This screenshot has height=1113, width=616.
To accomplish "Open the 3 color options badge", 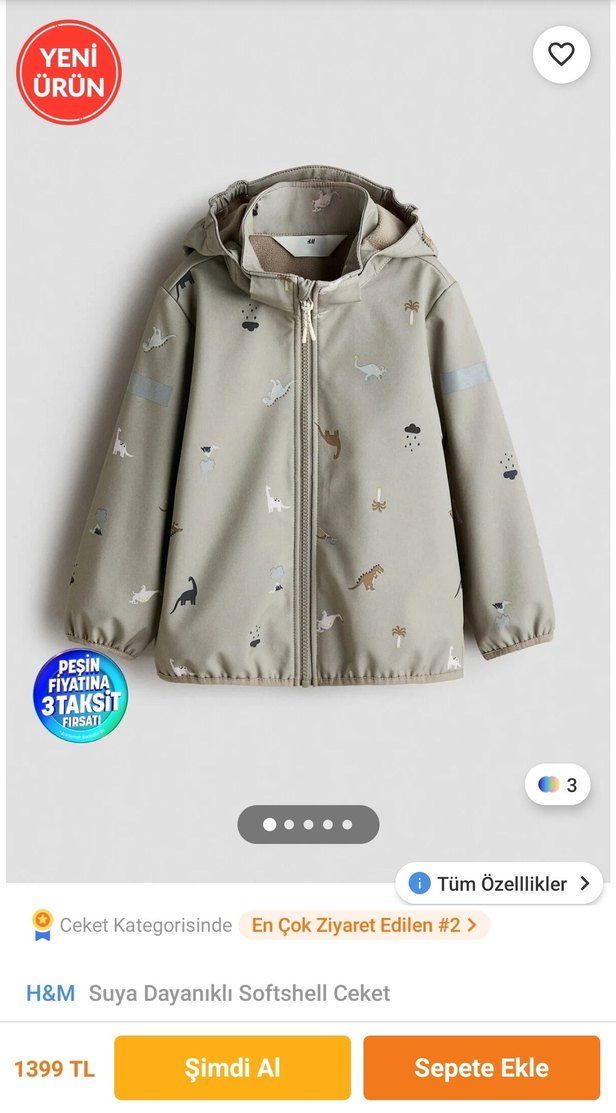I will coord(558,785).
